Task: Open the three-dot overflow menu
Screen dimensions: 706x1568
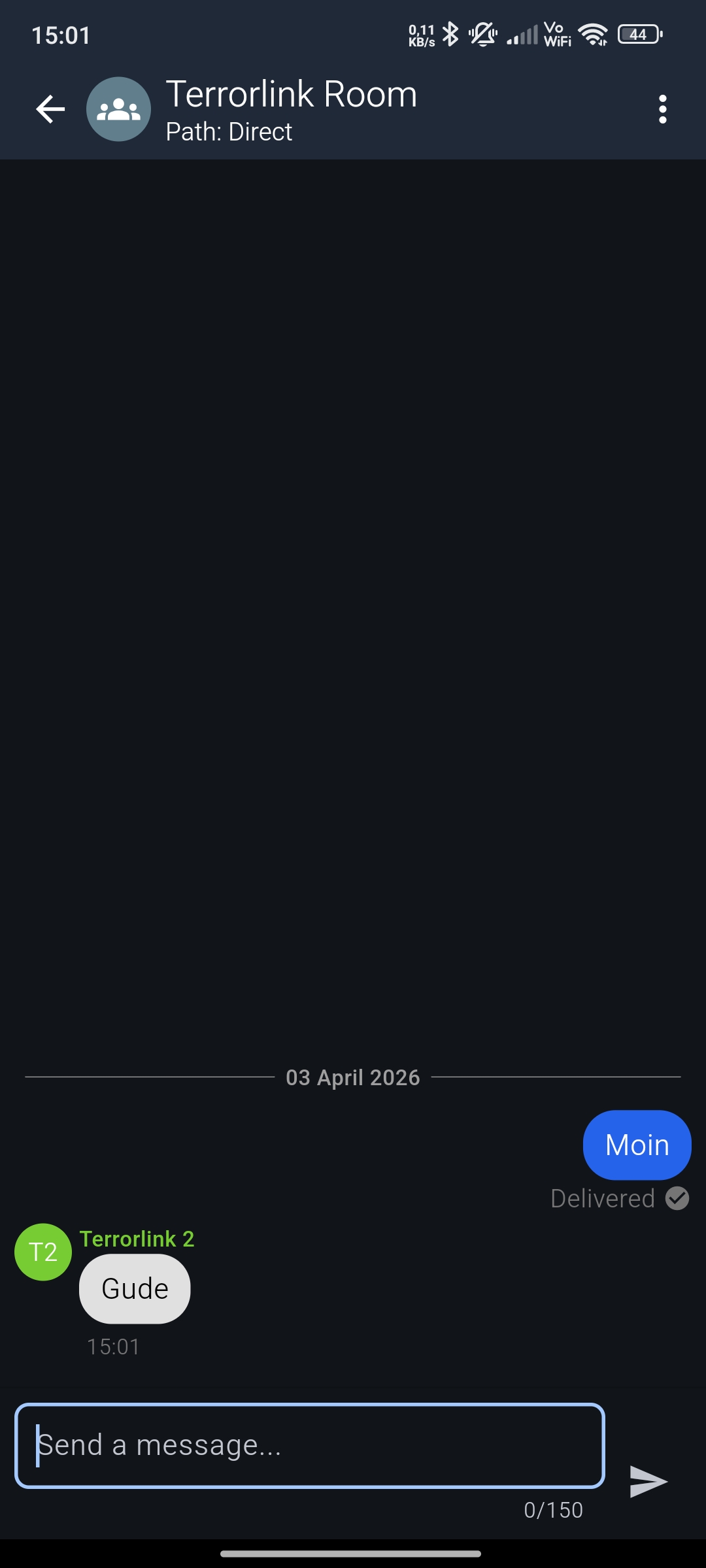Action: coord(662,109)
